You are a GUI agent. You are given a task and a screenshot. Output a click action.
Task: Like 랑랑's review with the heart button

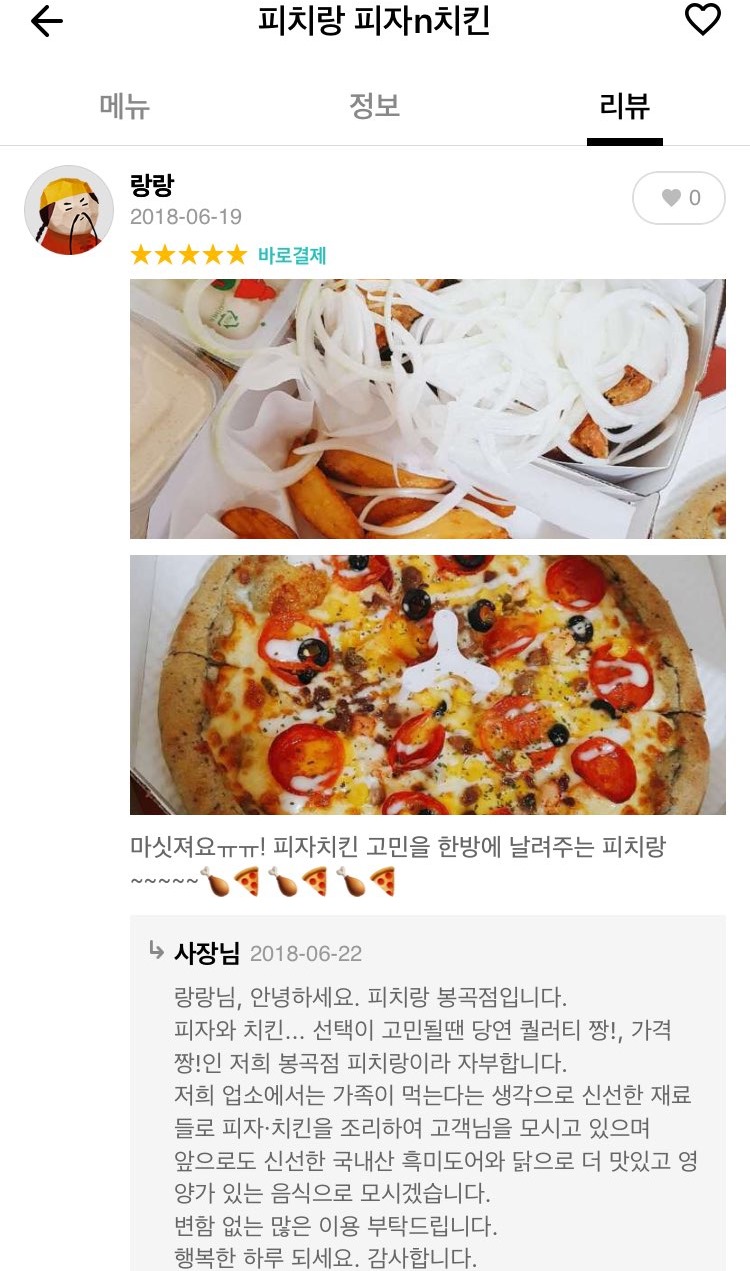pyautogui.click(x=679, y=198)
